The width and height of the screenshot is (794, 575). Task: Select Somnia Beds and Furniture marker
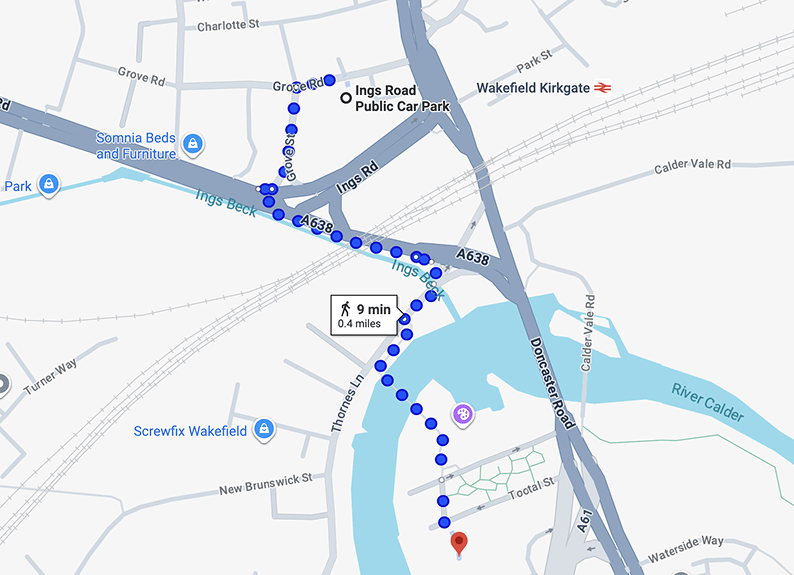point(193,146)
